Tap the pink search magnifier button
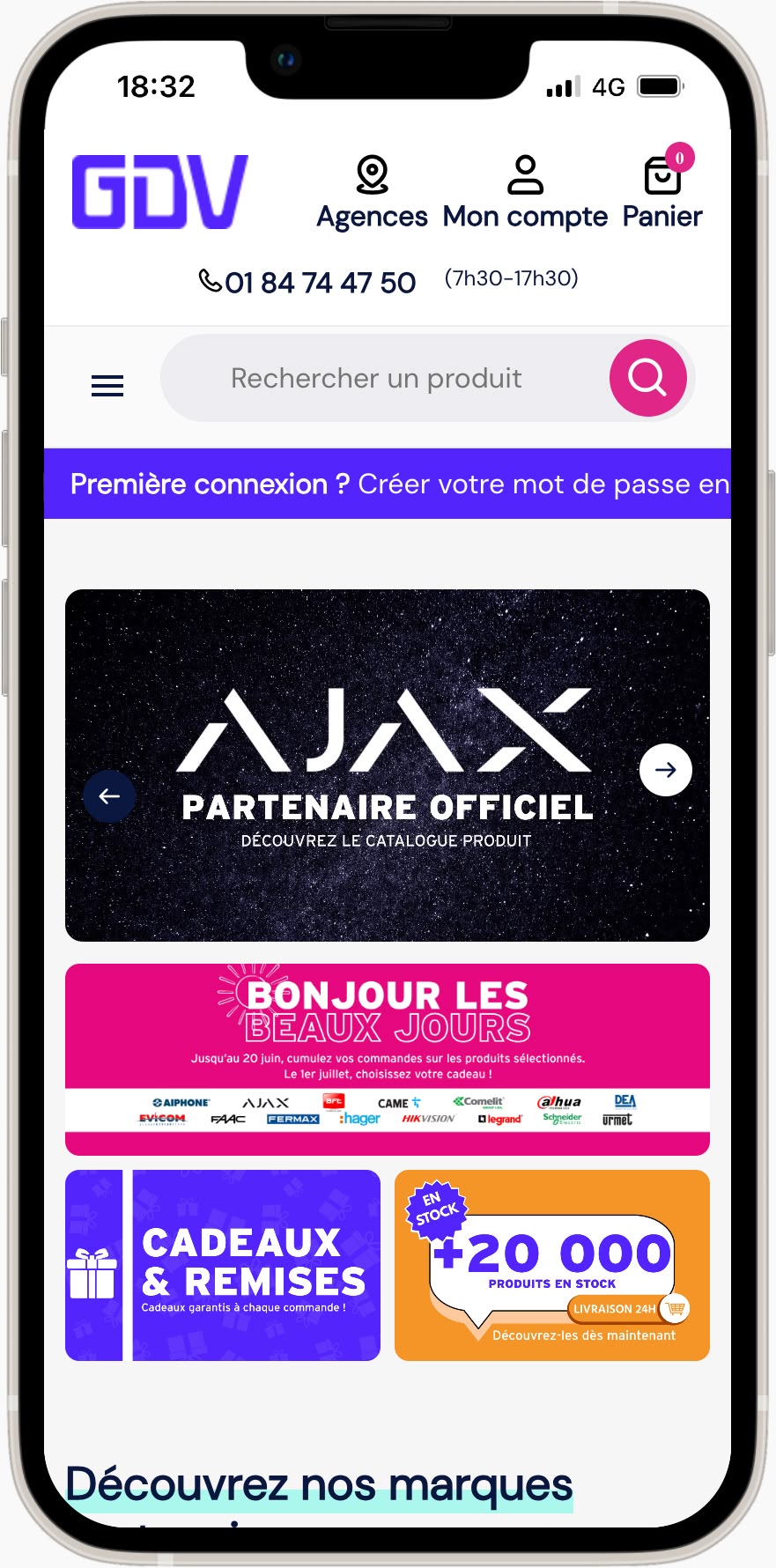Viewport: 776px width, 1568px height. (648, 378)
